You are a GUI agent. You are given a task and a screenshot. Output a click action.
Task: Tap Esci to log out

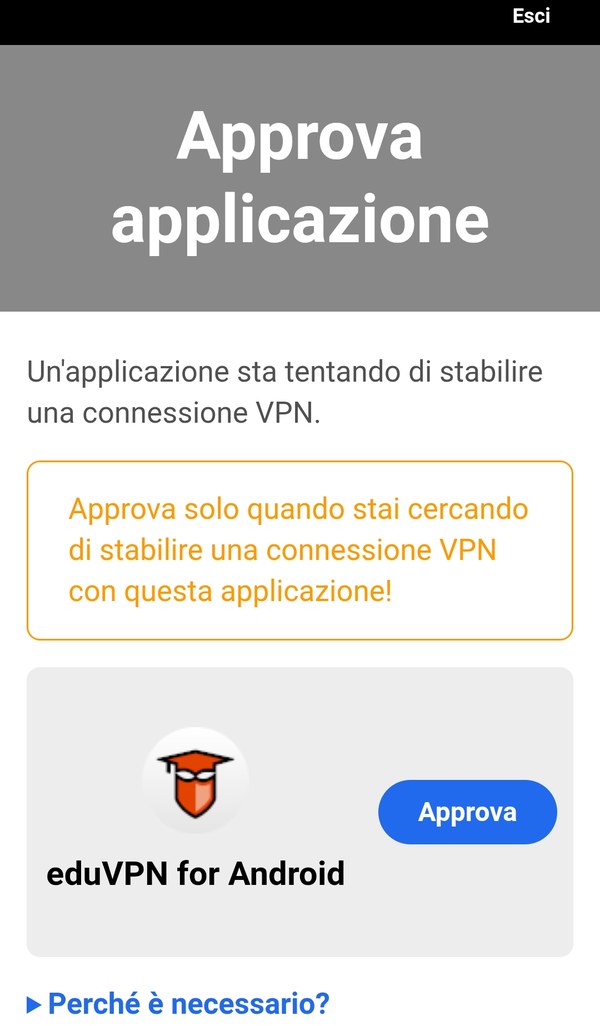click(531, 17)
